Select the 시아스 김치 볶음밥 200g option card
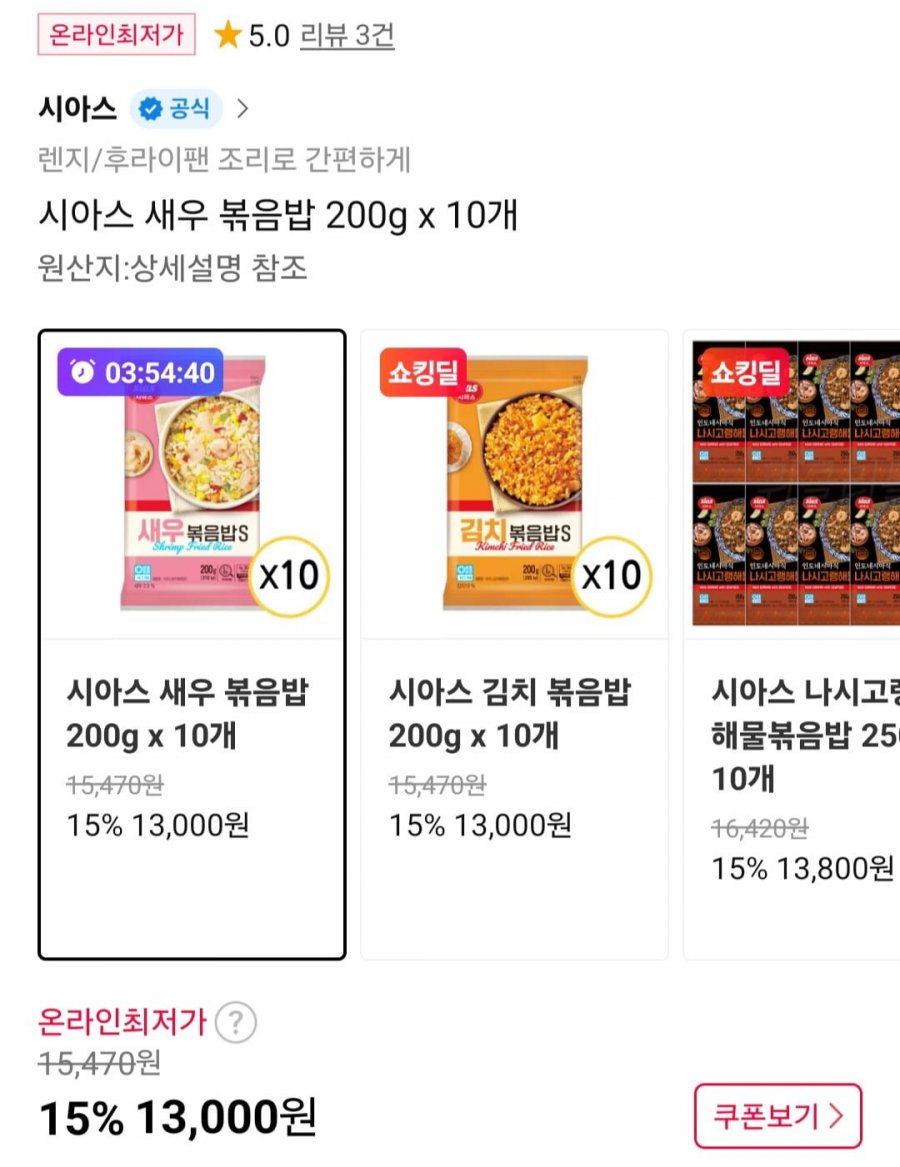 [514, 644]
